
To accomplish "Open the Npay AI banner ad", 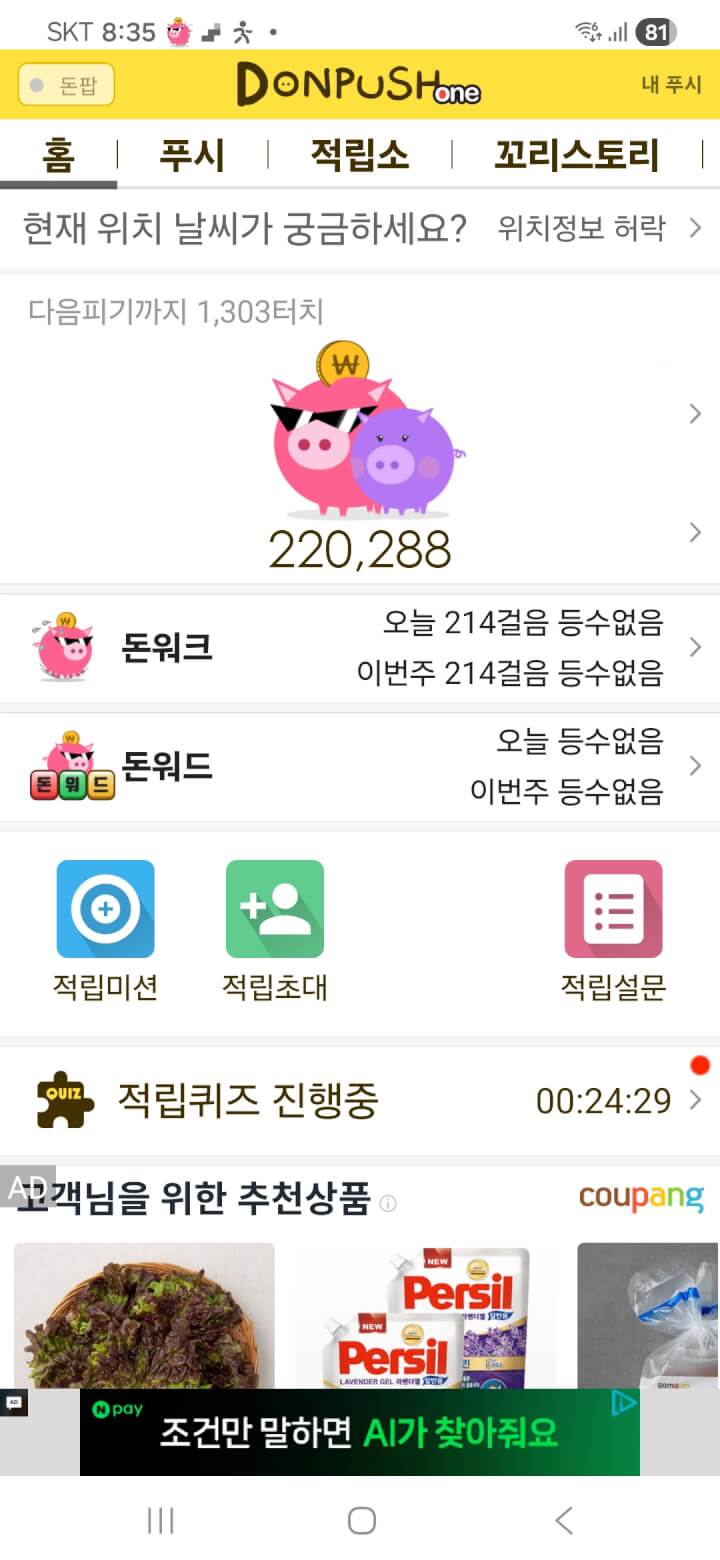I will (360, 1432).
